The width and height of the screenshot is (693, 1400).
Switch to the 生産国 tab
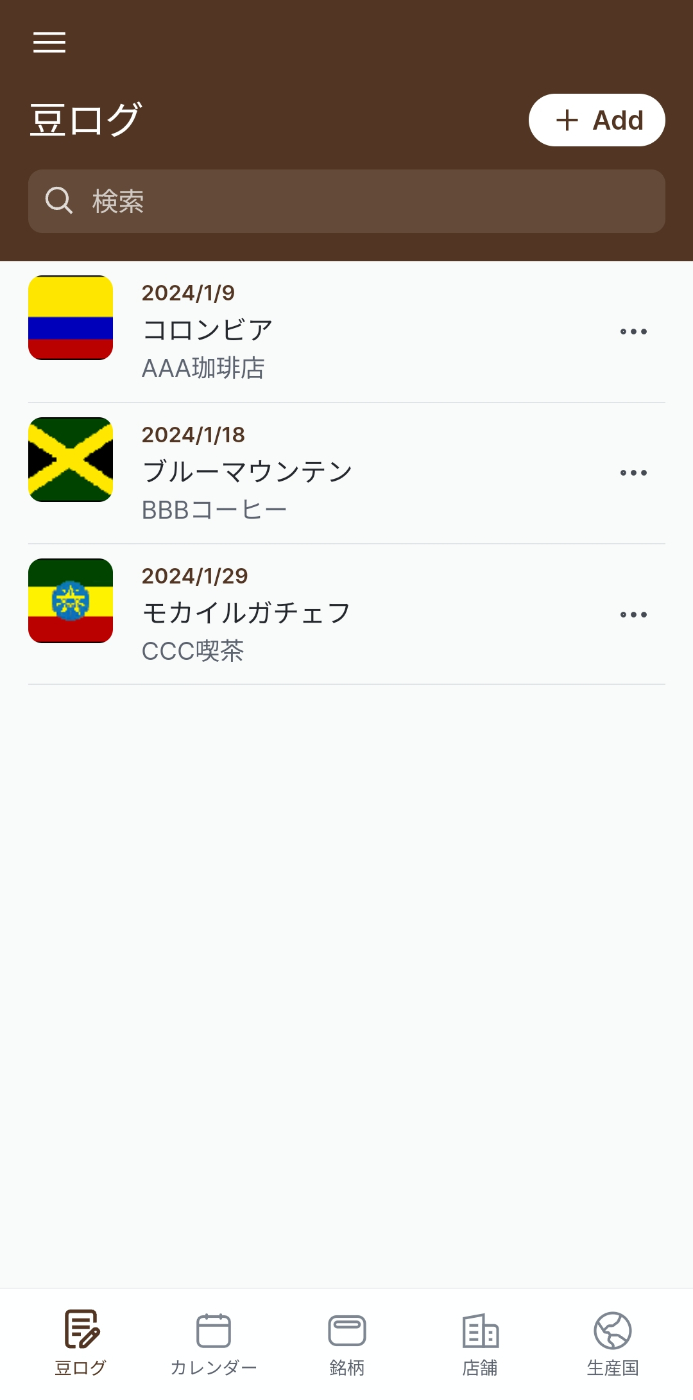(613, 1344)
